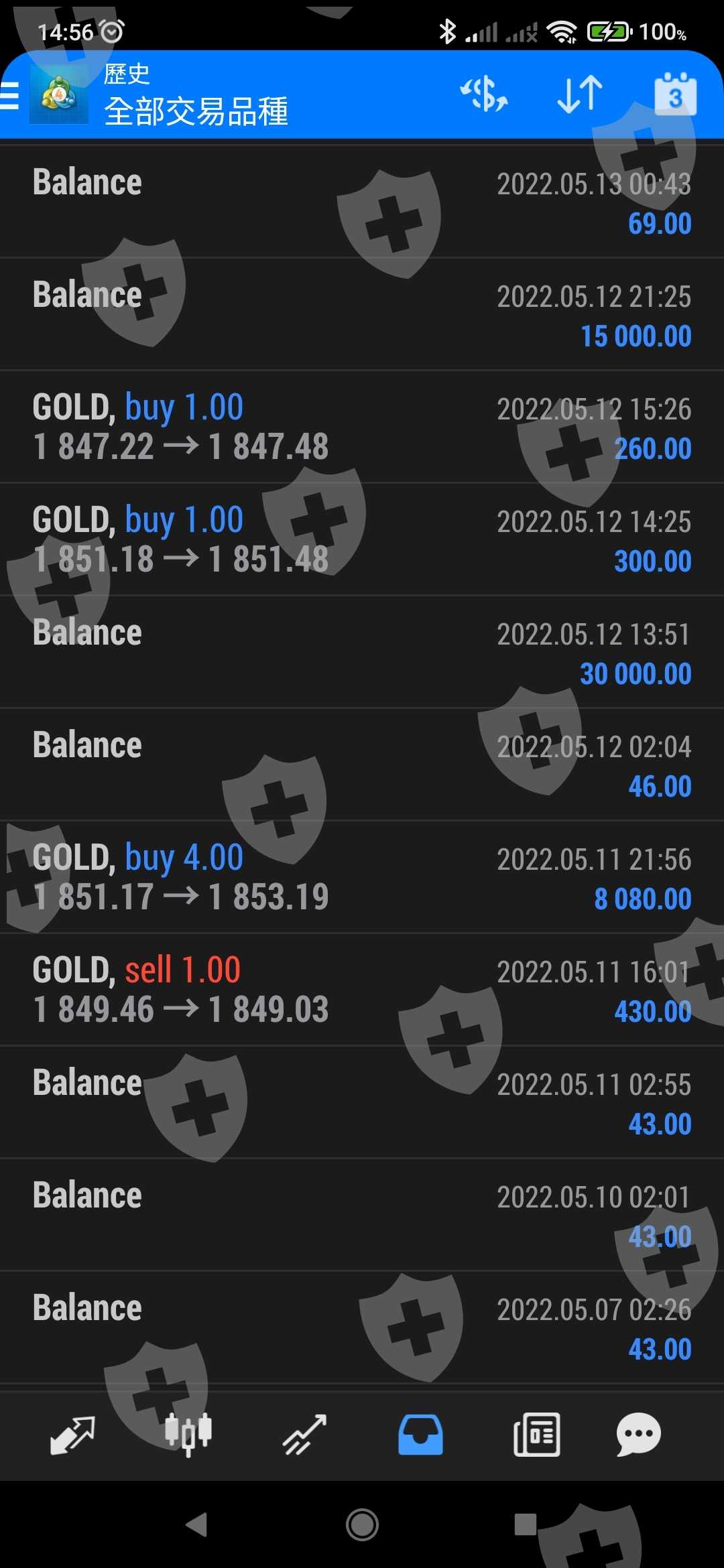Image resolution: width=724 pixels, height=1568 pixels.
Task: Change the history sort order
Action: coord(580,94)
